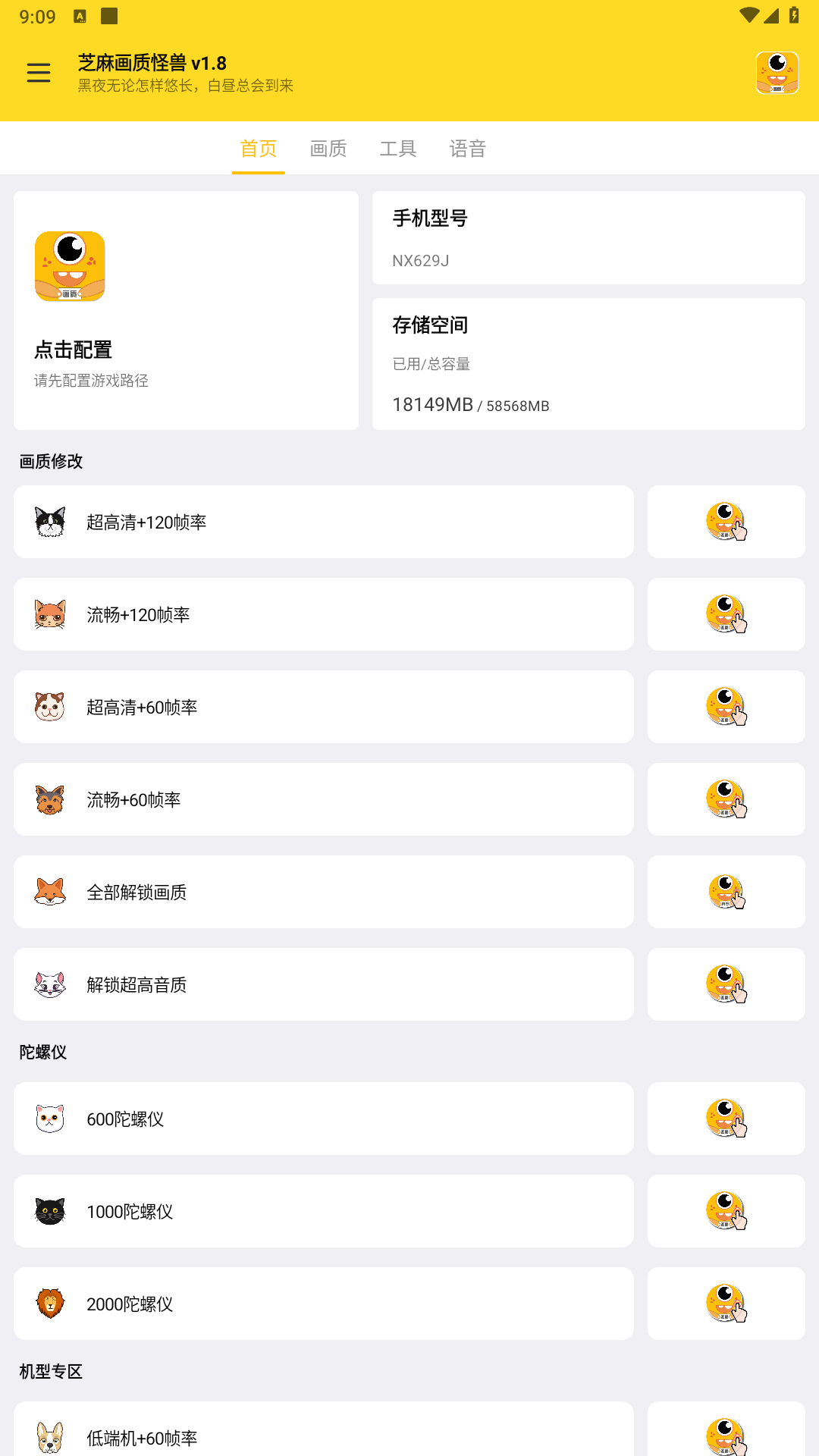
Task: Tap the monster button beside 解锁超高音质
Action: 726,984
